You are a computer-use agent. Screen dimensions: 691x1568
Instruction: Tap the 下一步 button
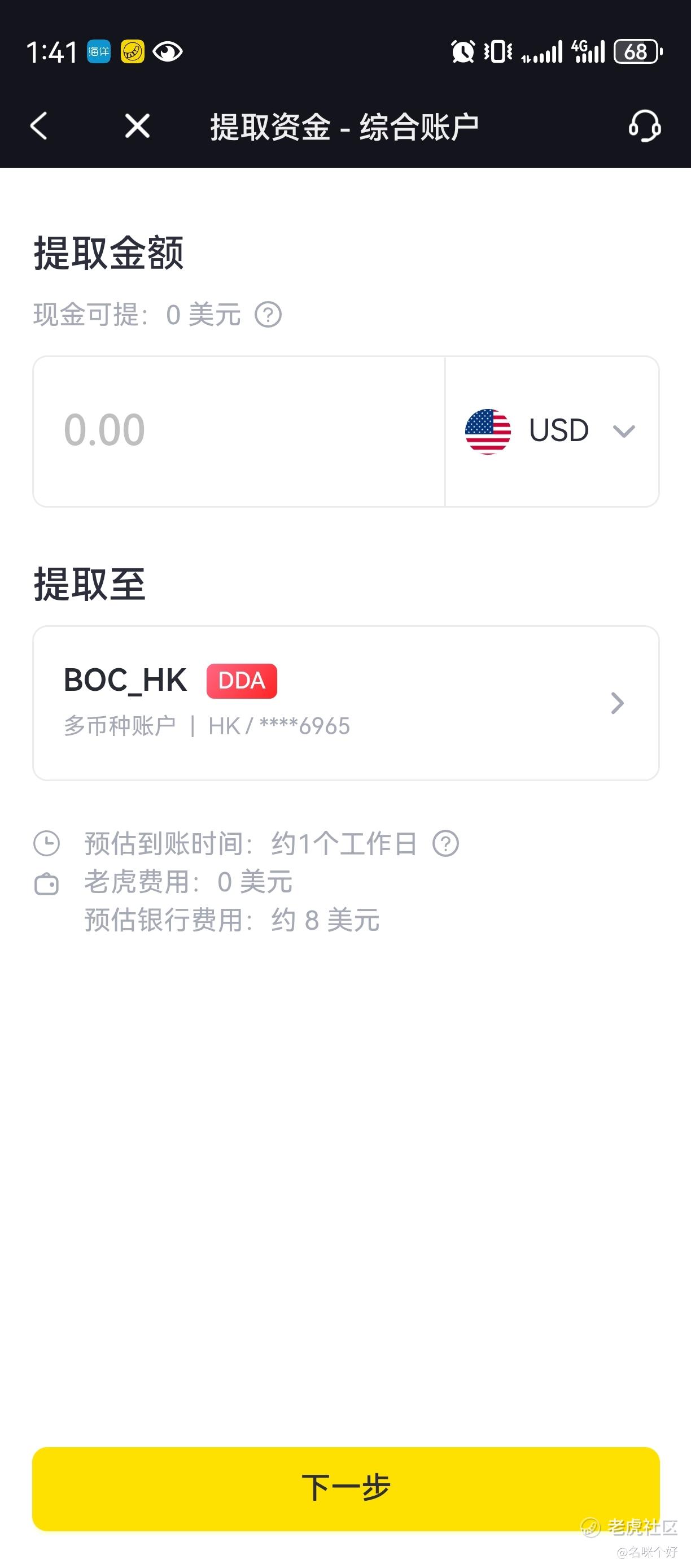(x=345, y=1489)
